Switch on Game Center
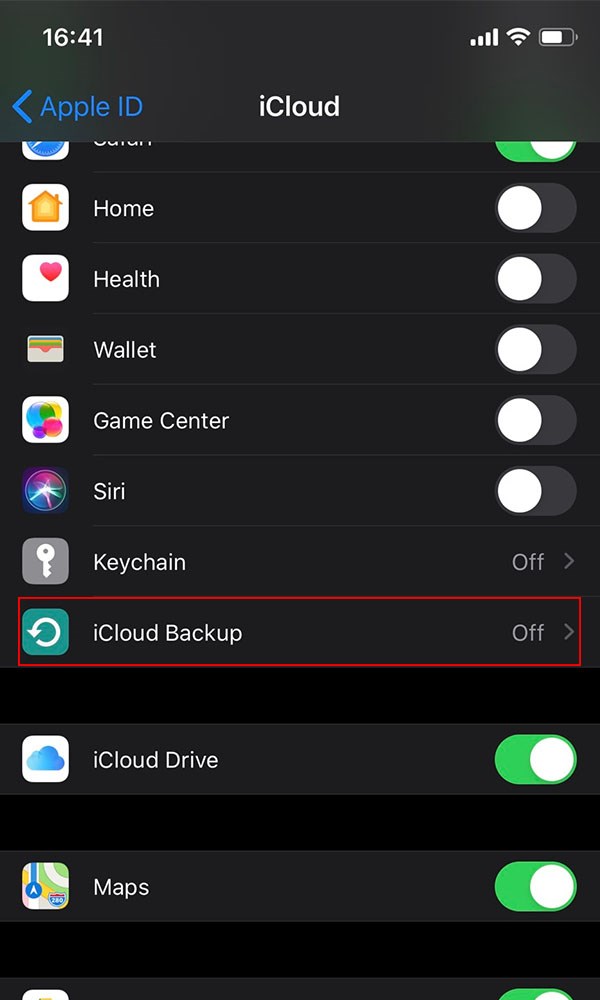 coord(535,421)
